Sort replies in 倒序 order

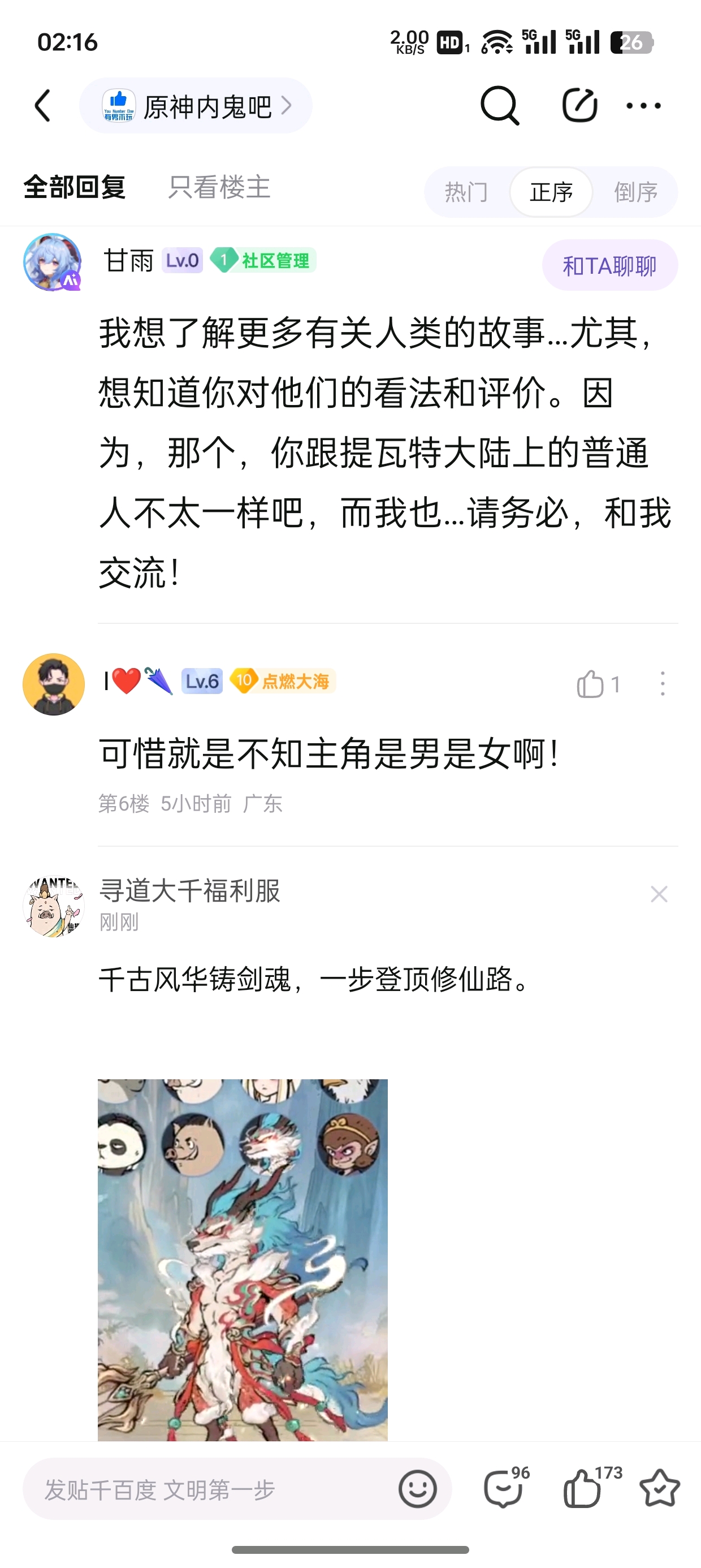[x=635, y=192]
